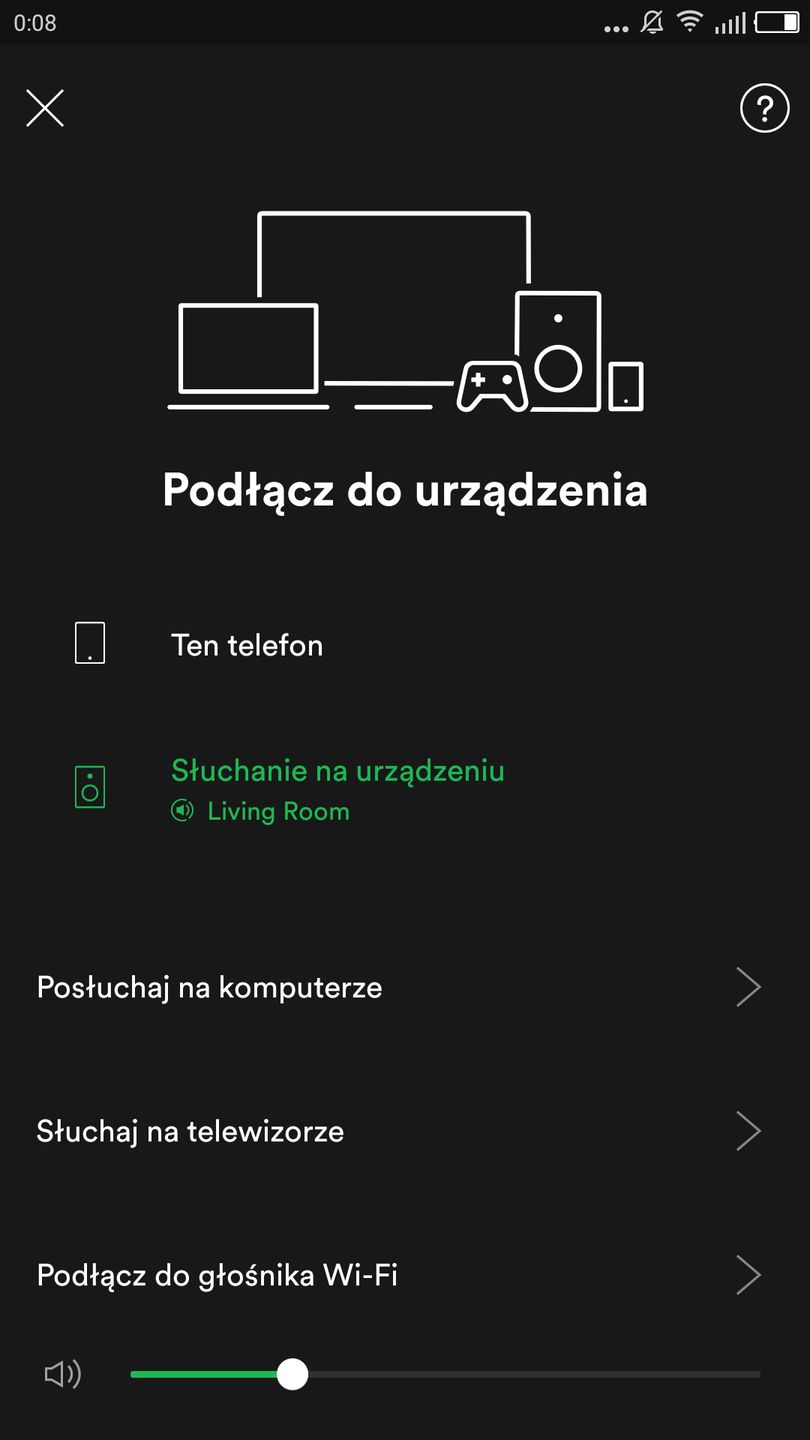This screenshot has height=1440, width=810.
Task: Open Posłuchaj na komputerze option
Action: pyautogui.click(x=400, y=987)
